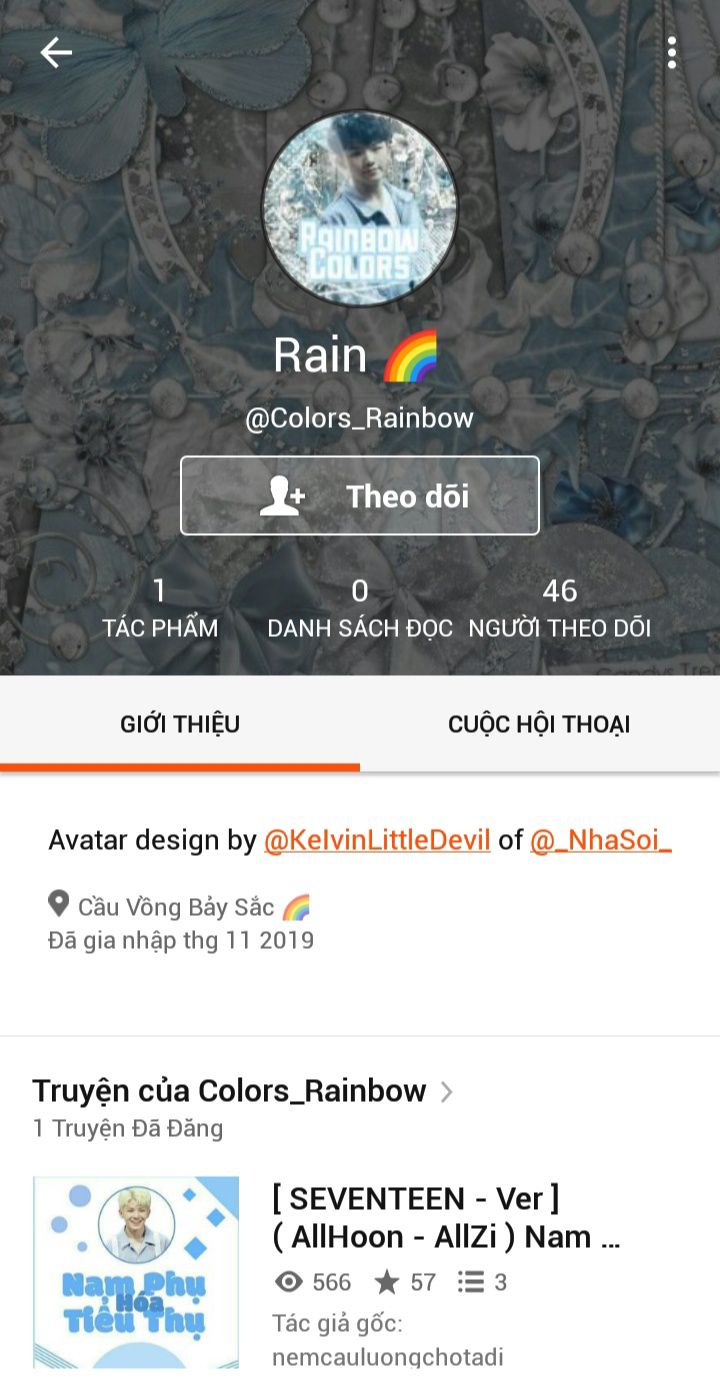Open Danh sách đọc reading lists
The height and width of the screenshot is (1382, 720).
(x=360, y=608)
